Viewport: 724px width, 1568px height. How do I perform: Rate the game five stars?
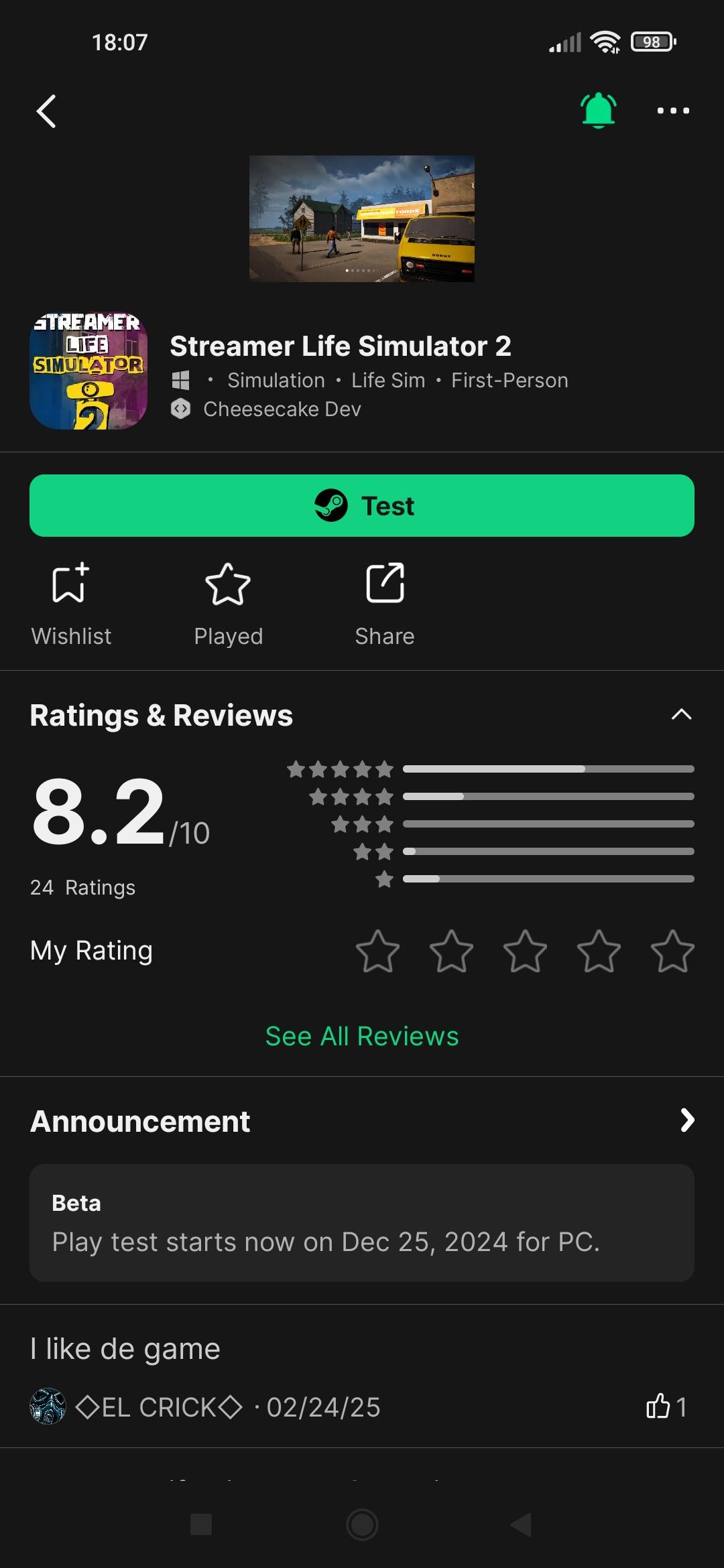[672, 952]
